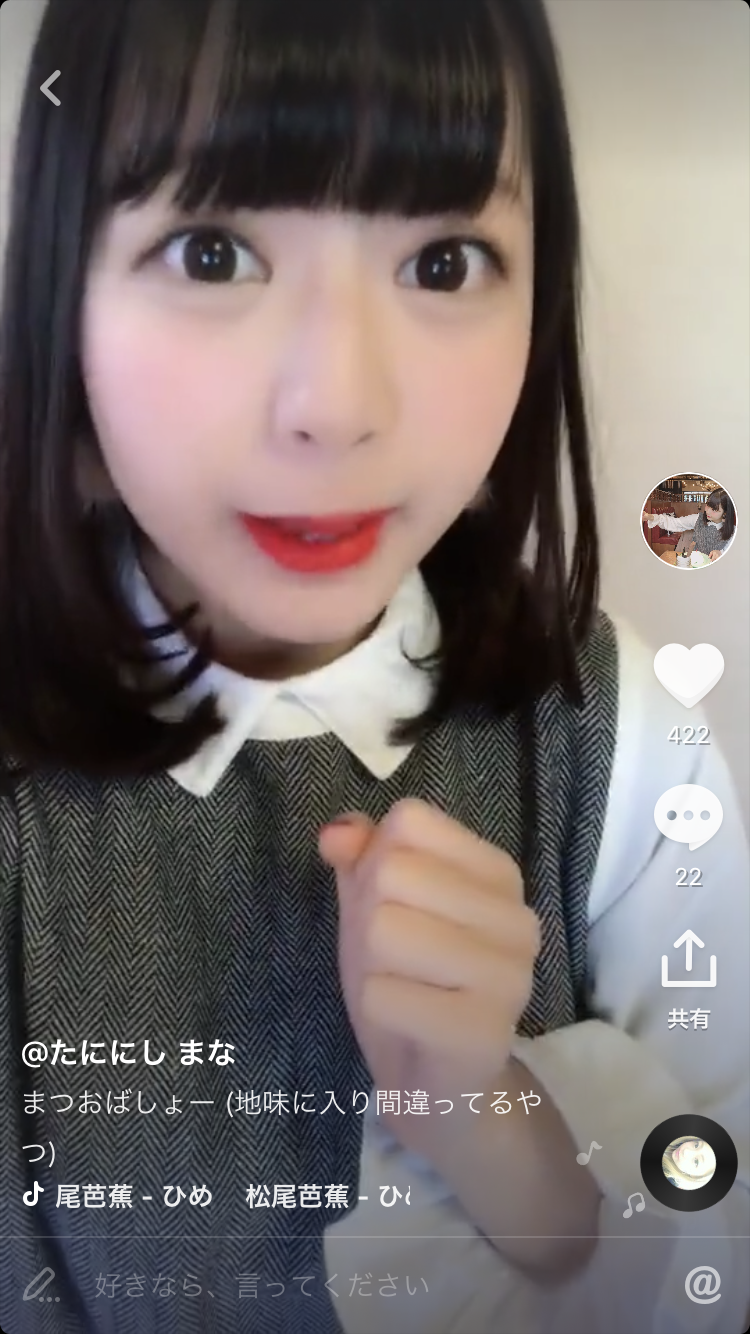Open the spinning music disc
Image resolution: width=750 pixels, height=1334 pixels.
pyautogui.click(x=688, y=1162)
